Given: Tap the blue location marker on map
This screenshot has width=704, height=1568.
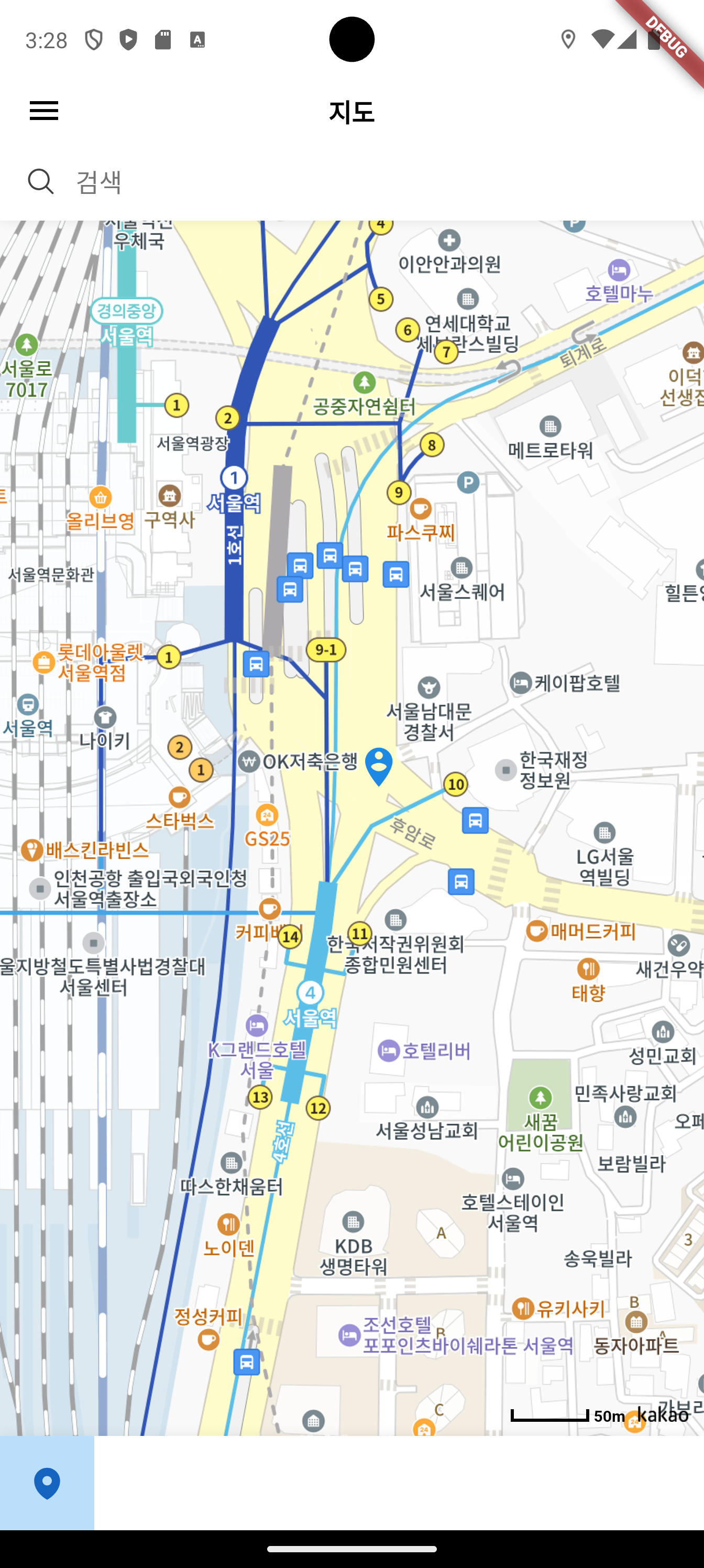Looking at the screenshot, I should pyautogui.click(x=379, y=766).
